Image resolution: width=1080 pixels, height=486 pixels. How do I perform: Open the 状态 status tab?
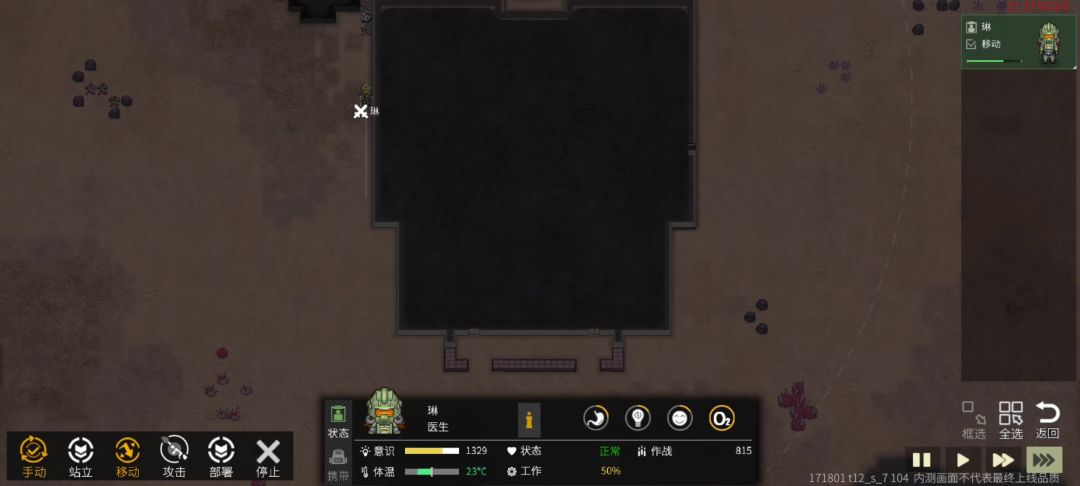point(338,421)
